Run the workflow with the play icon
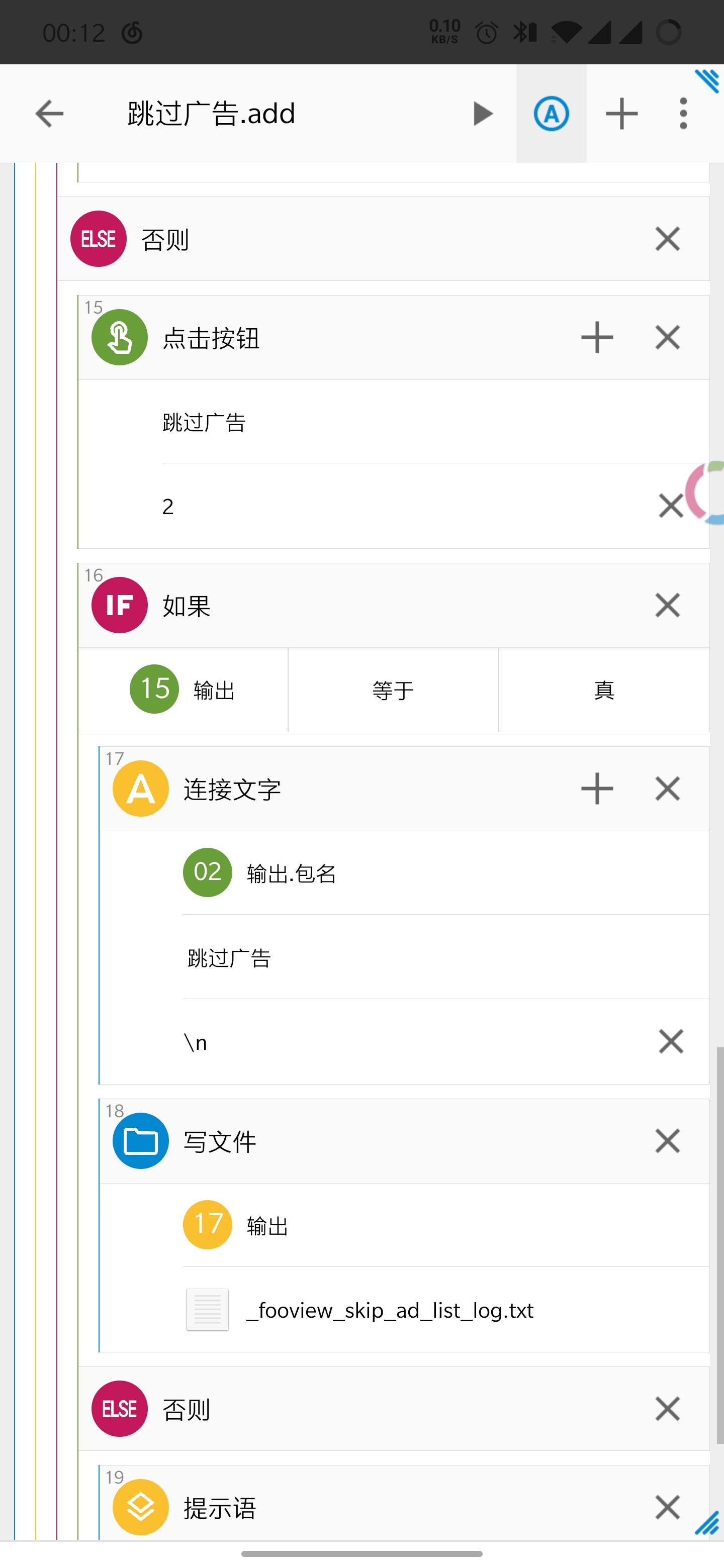Screen dimensions: 724x1568 pyautogui.click(x=482, y=114)
